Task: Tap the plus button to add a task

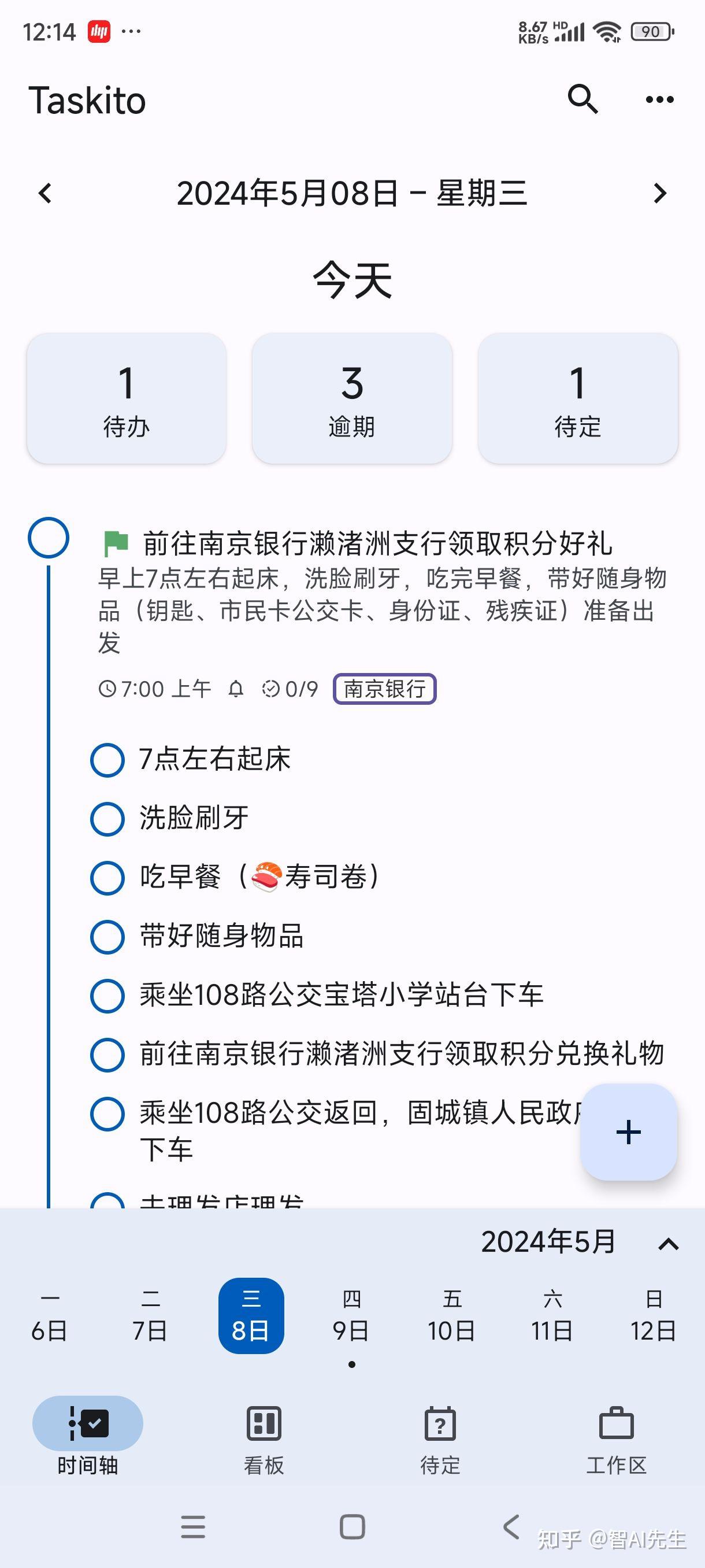Action: point(628,1131)
